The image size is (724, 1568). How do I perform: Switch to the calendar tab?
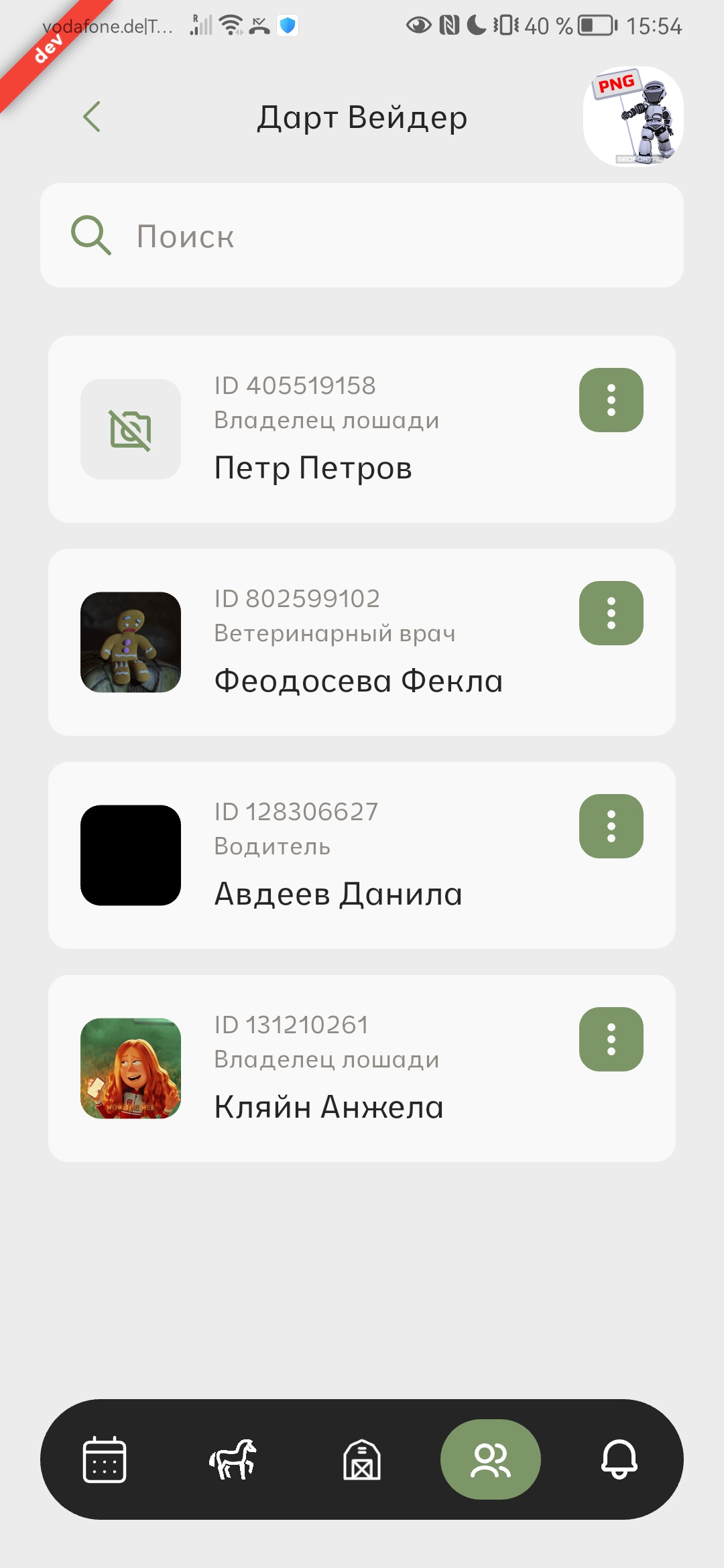click(105, 1459)
